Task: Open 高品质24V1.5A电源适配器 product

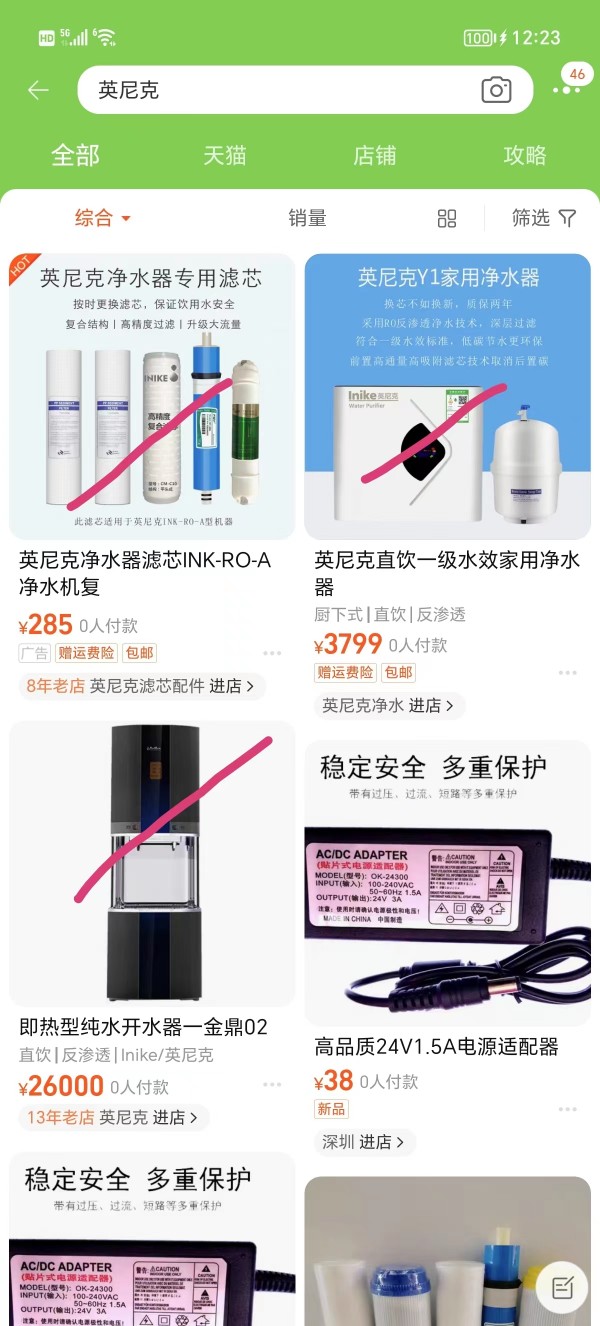Action: coord(436,1047)
